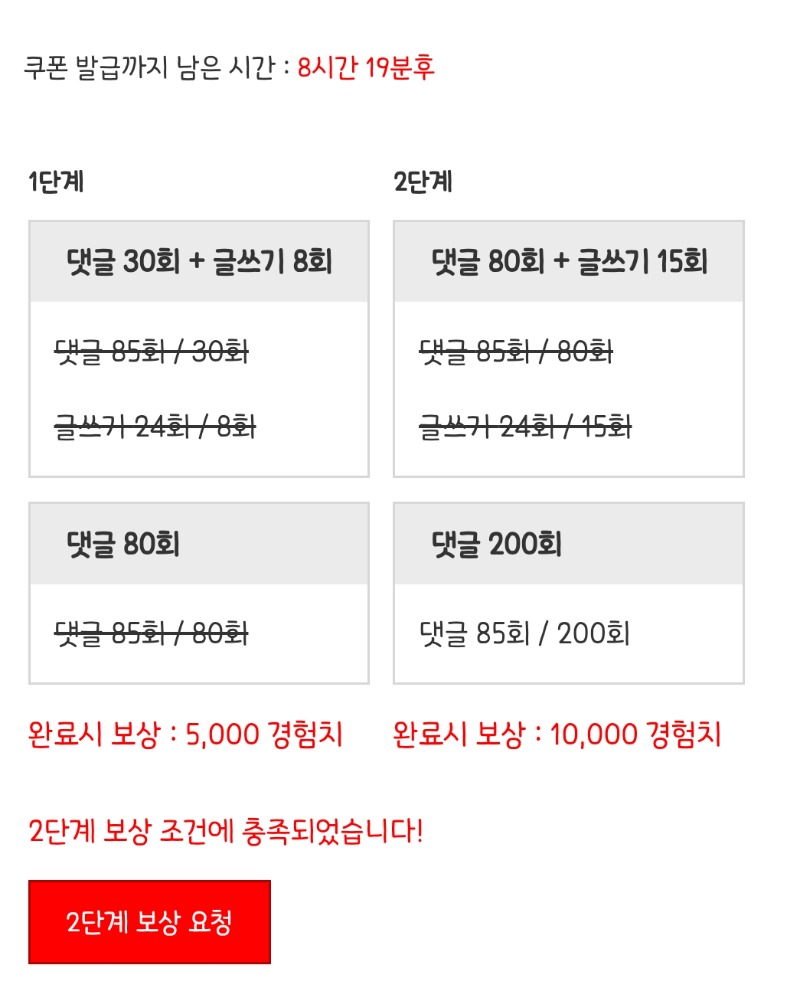Click the 완료시 보상 : 5,000 경험치 reward text

point(186,733)
